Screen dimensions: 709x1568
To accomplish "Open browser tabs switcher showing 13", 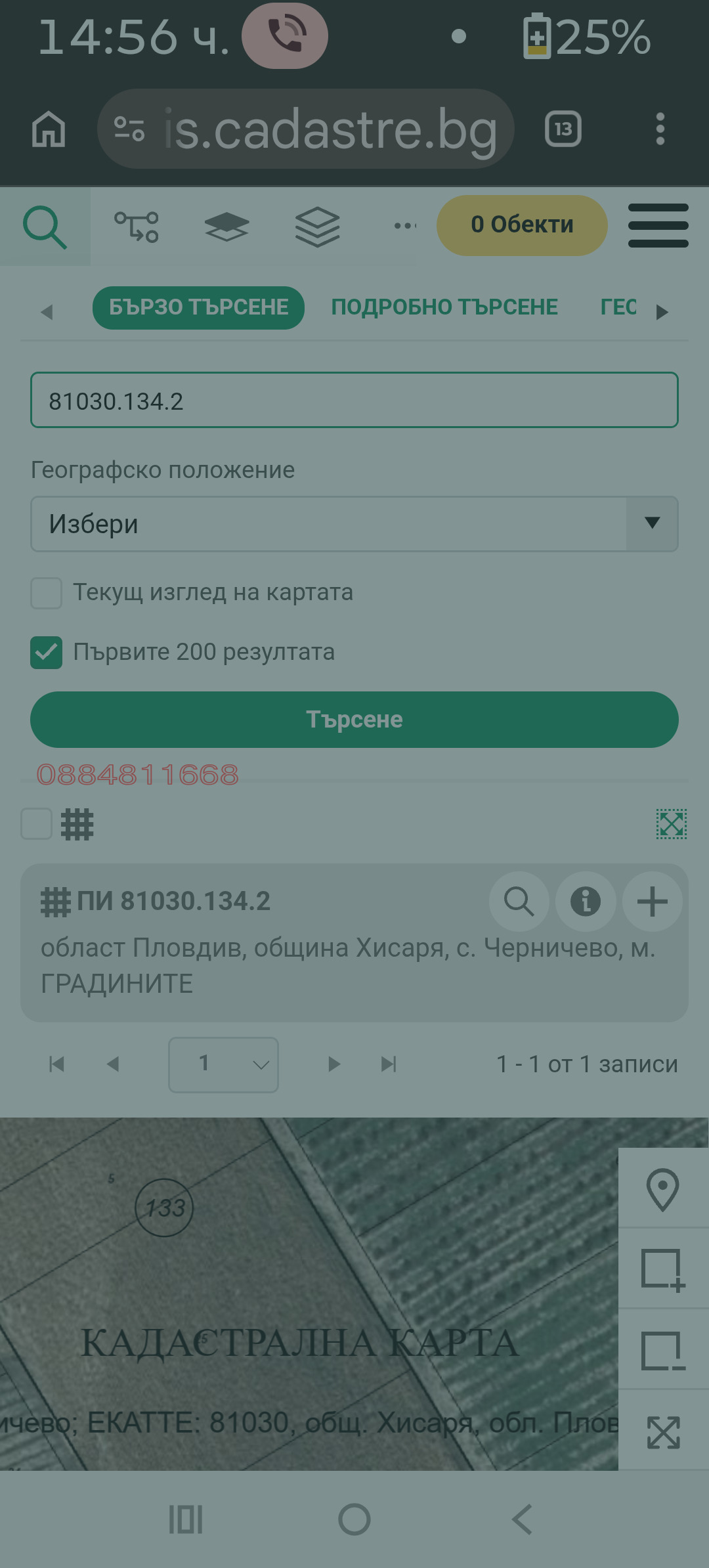I will point(563,129).
